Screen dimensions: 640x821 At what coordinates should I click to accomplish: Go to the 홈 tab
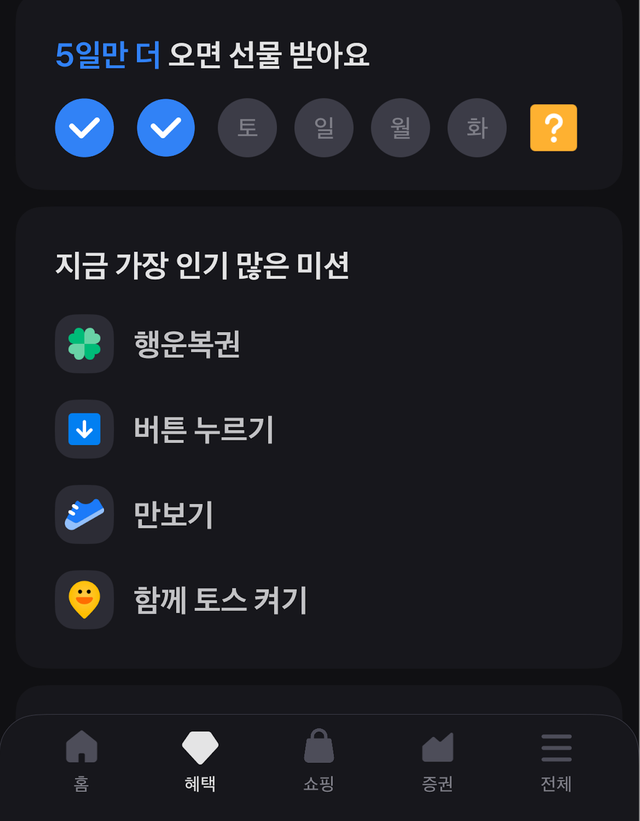[81, 760]
